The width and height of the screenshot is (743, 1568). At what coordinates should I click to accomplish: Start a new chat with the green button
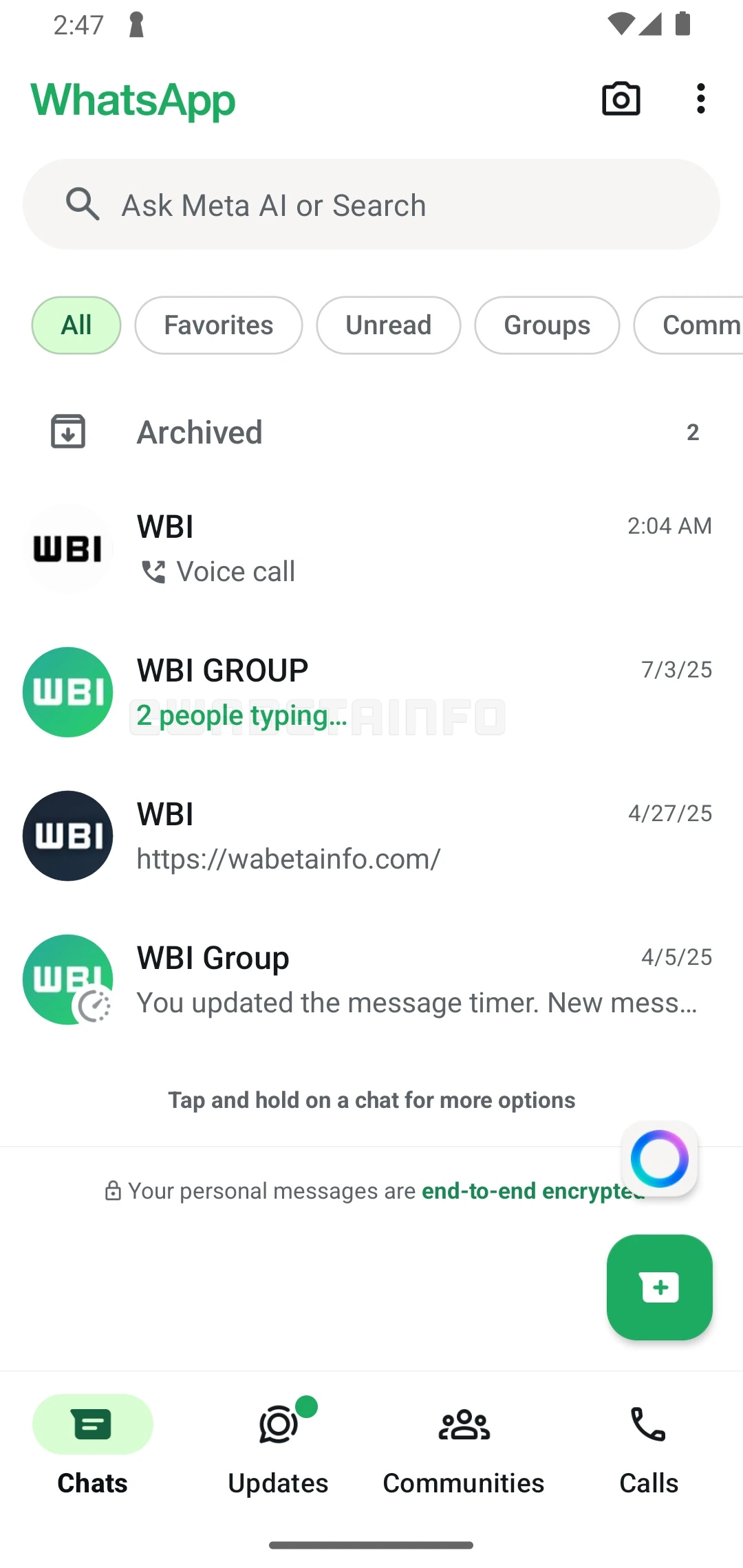point(658,1287)
